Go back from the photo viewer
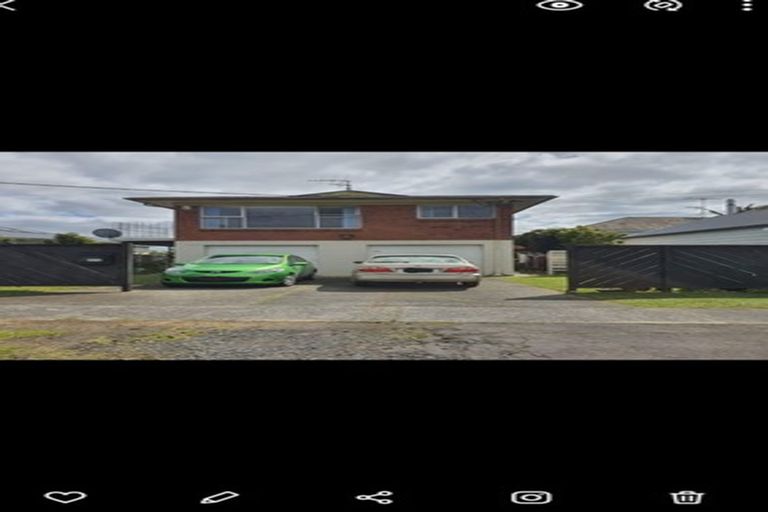This screenshot has width=768, height=512. 7,5
